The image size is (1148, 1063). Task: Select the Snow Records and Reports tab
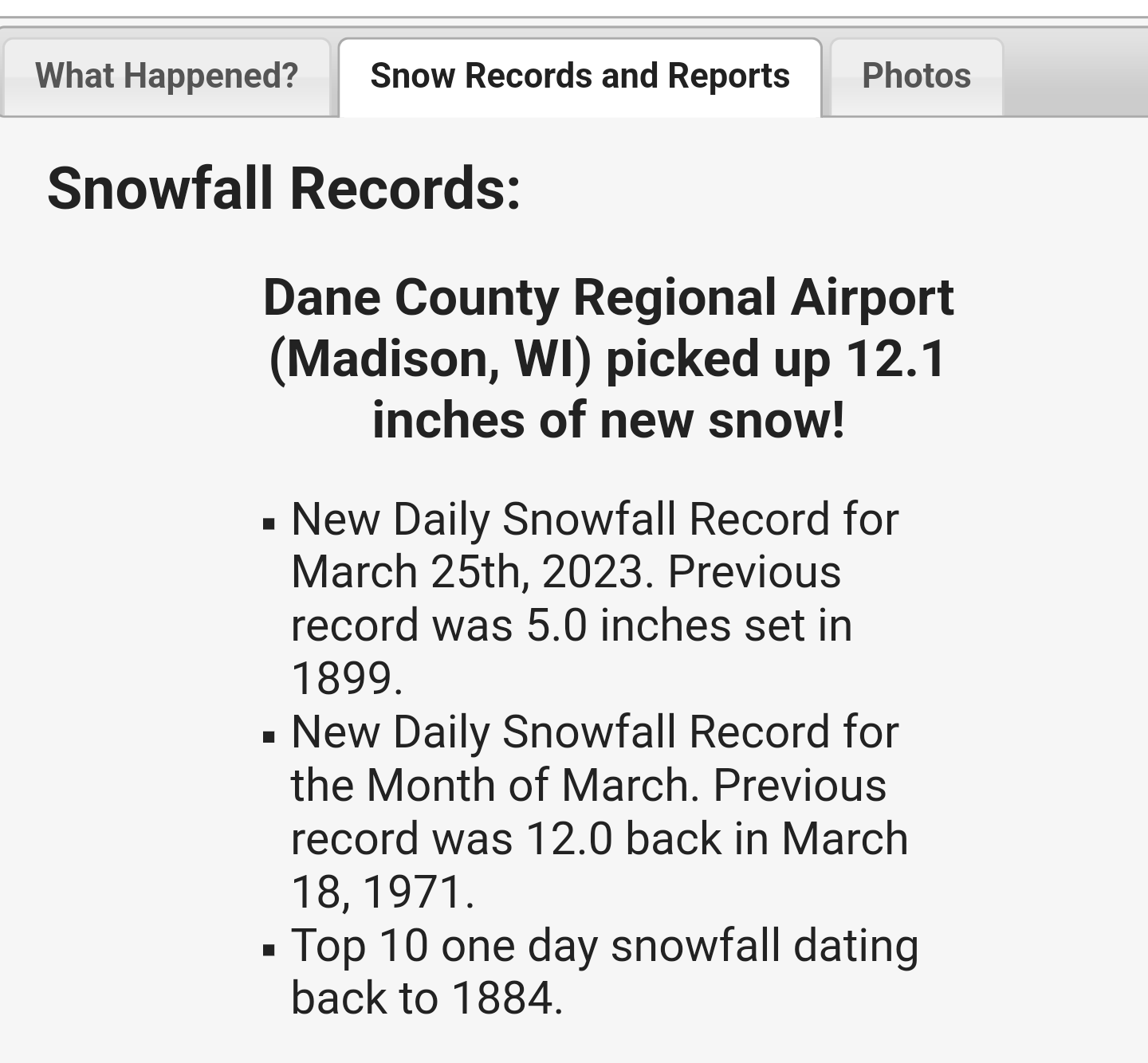click(580, 76)
